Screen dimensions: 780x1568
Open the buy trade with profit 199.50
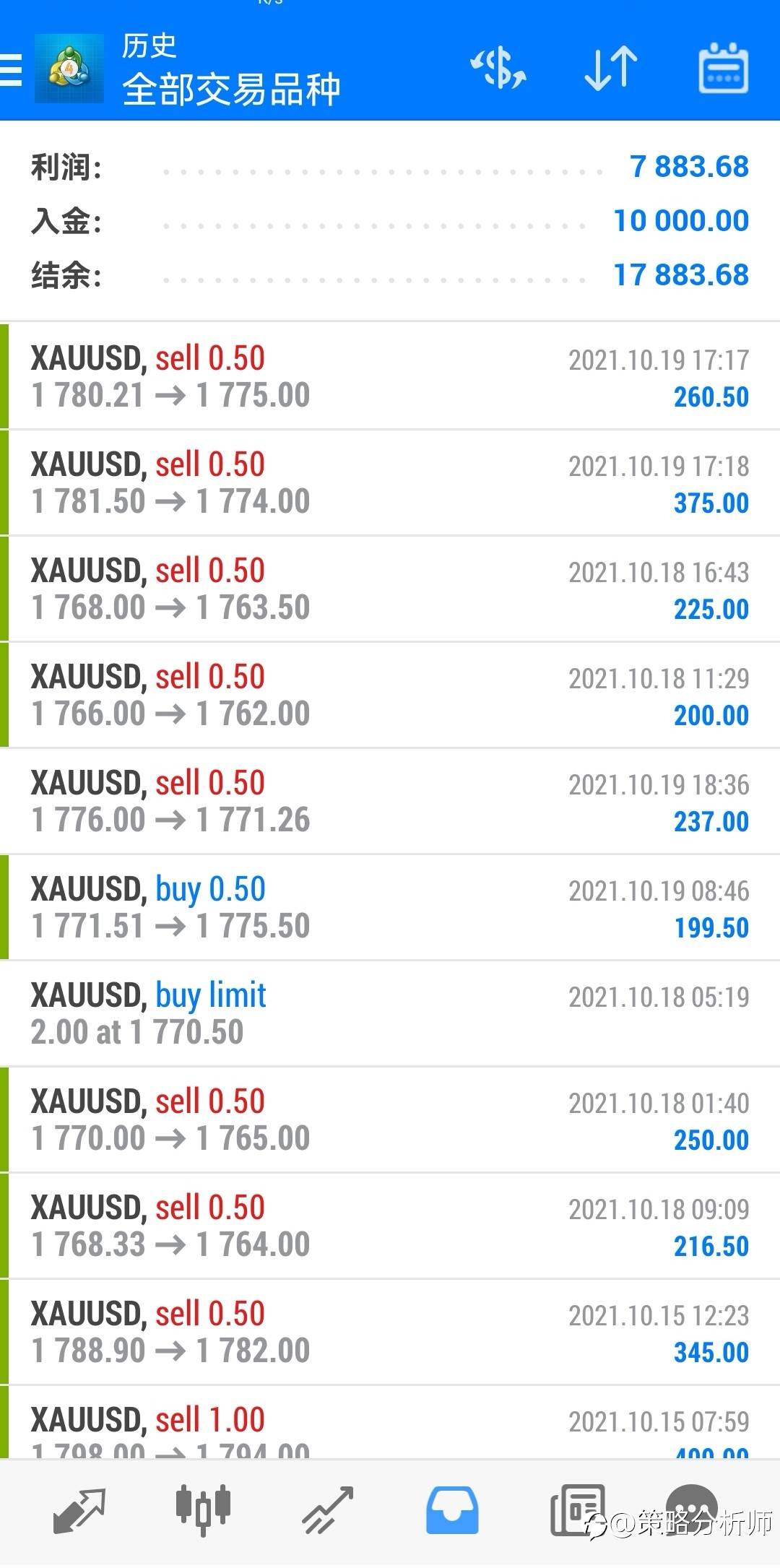tap(390, 907)
